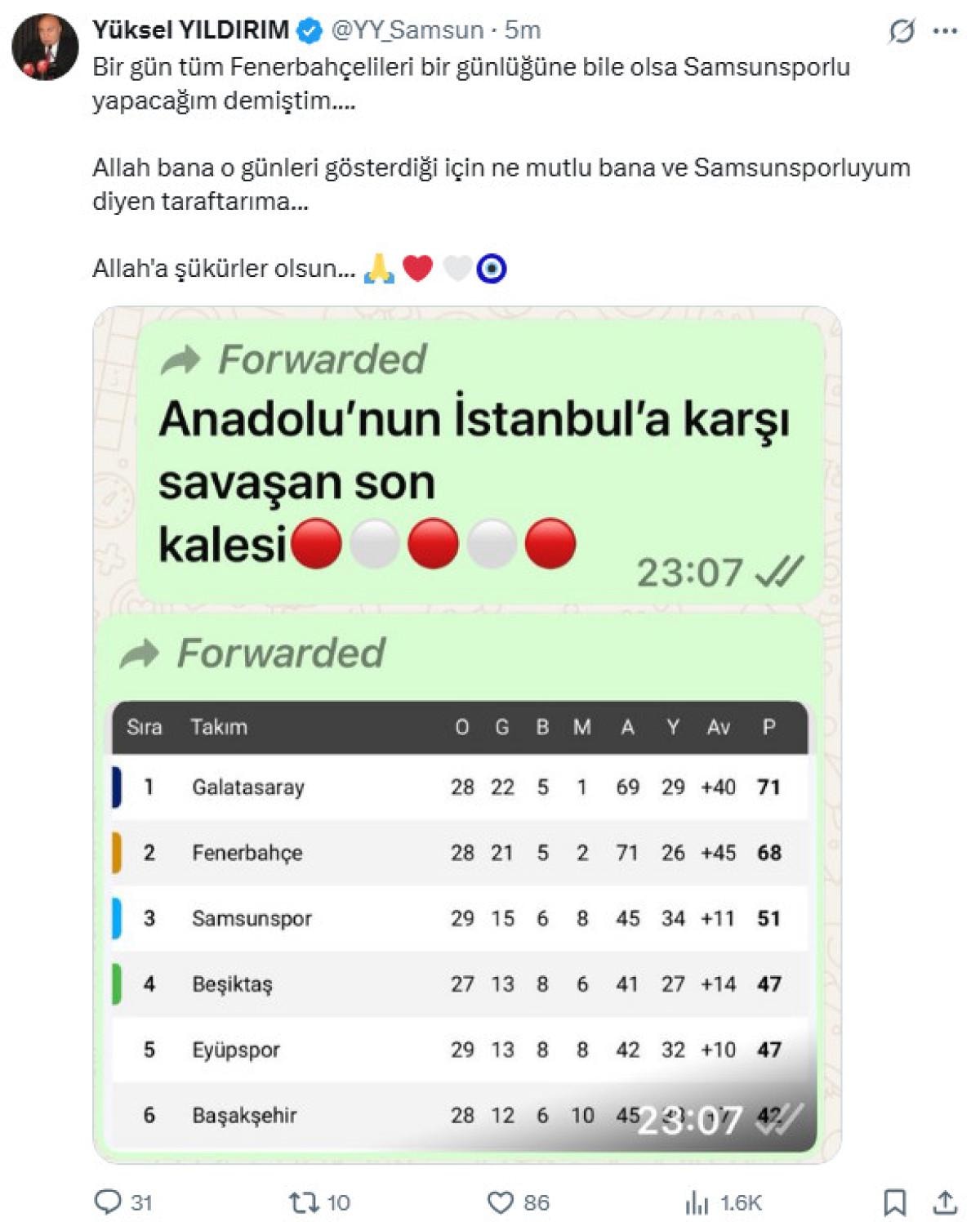Viewport: 980px width, 1222px height.
Task: Open the @YY_Samsun handle link
Action: [x=407, y=30]
